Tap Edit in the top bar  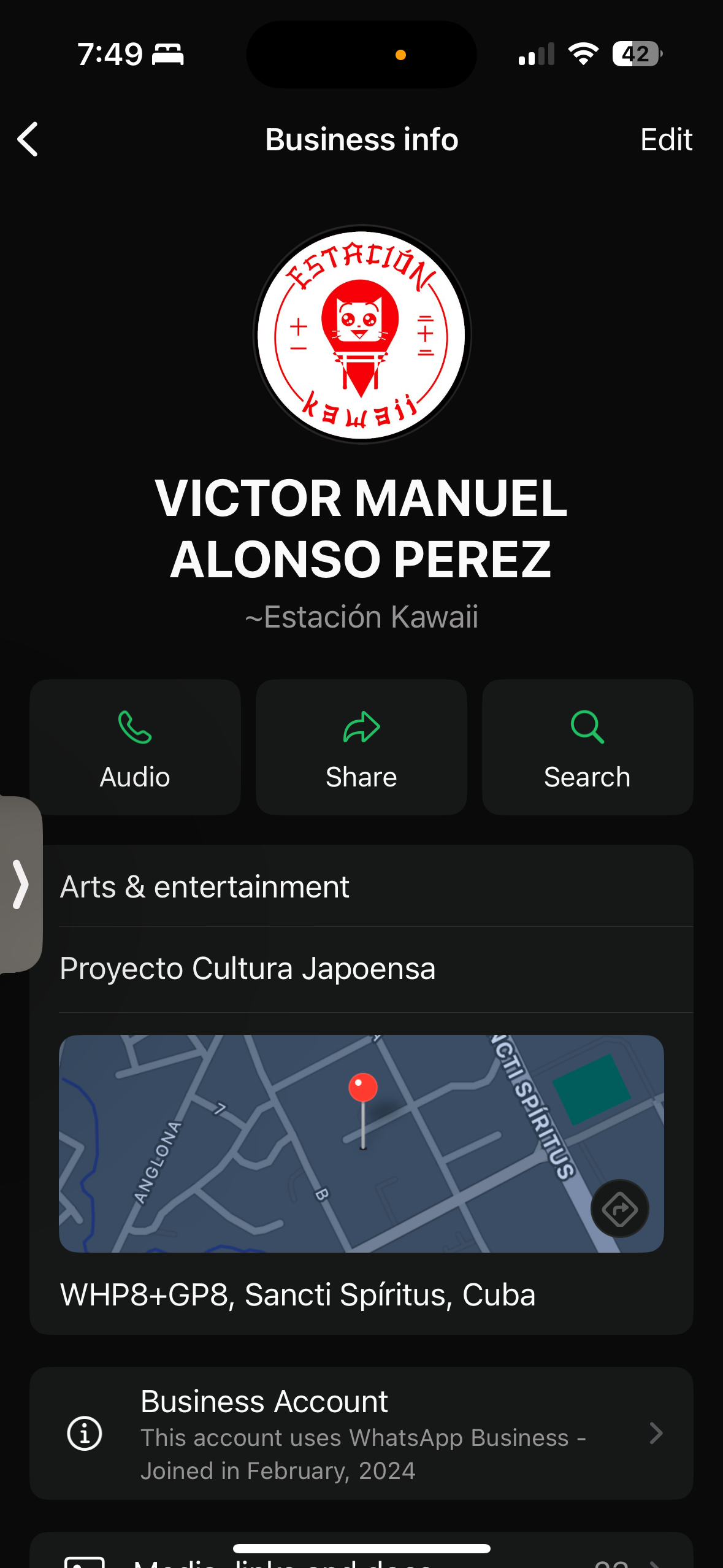[666, 140]
